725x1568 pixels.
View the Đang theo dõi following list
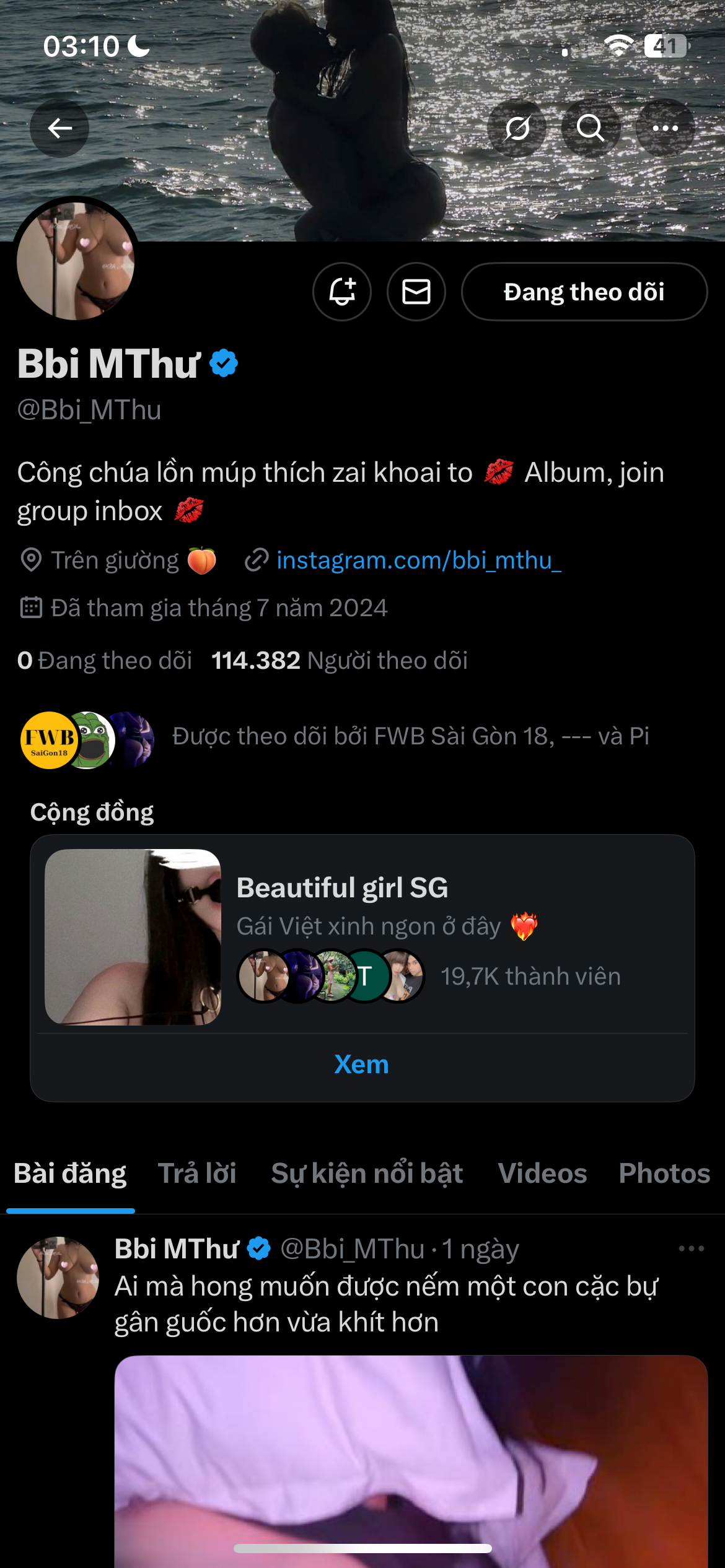pos(105,661)
